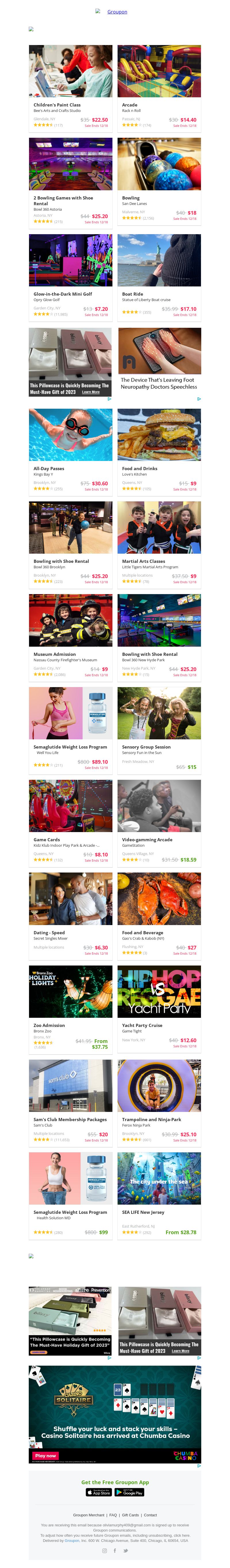Open the Groupon link at top
Viewport: 230px width, 1568px height.
click(x=117, y=11)
